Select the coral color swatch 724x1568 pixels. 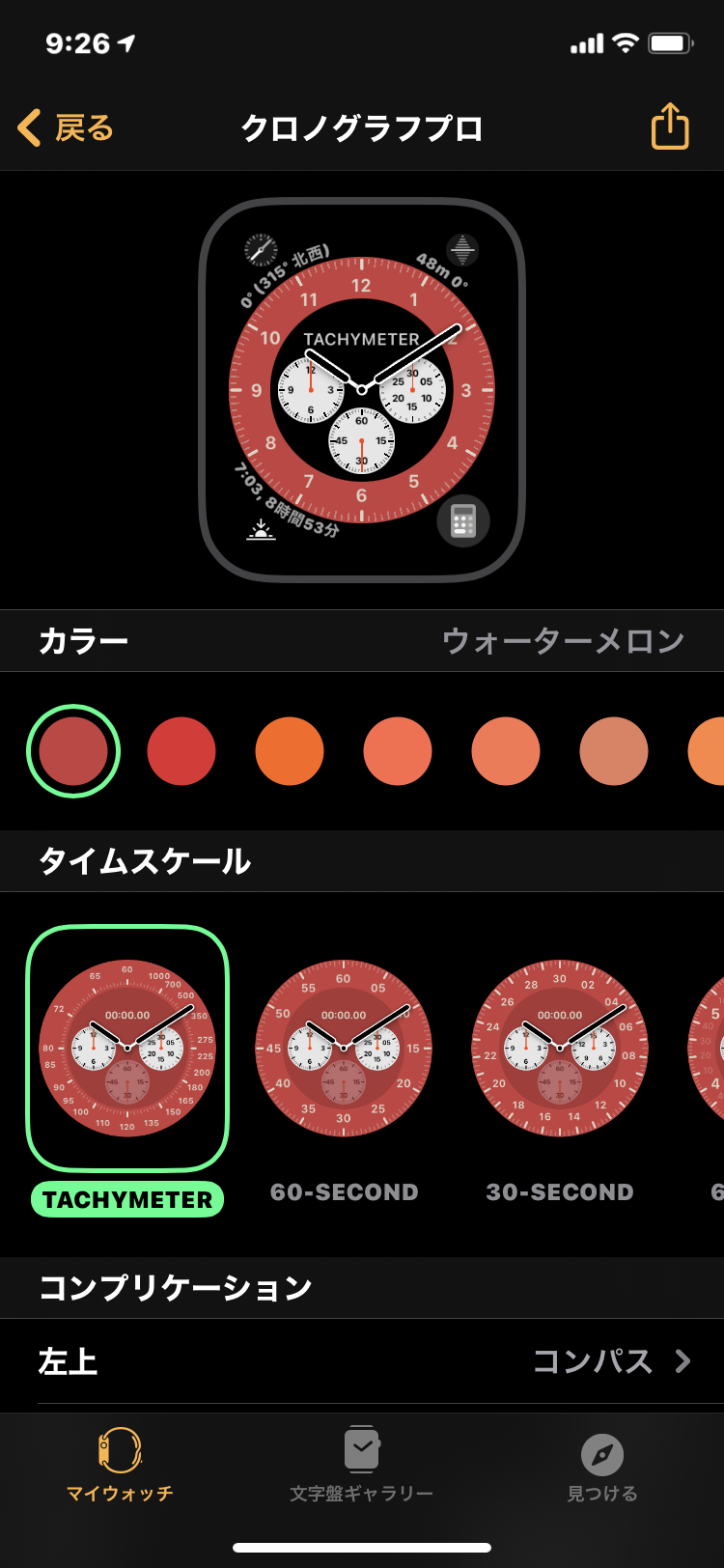[x=398, y=751]
